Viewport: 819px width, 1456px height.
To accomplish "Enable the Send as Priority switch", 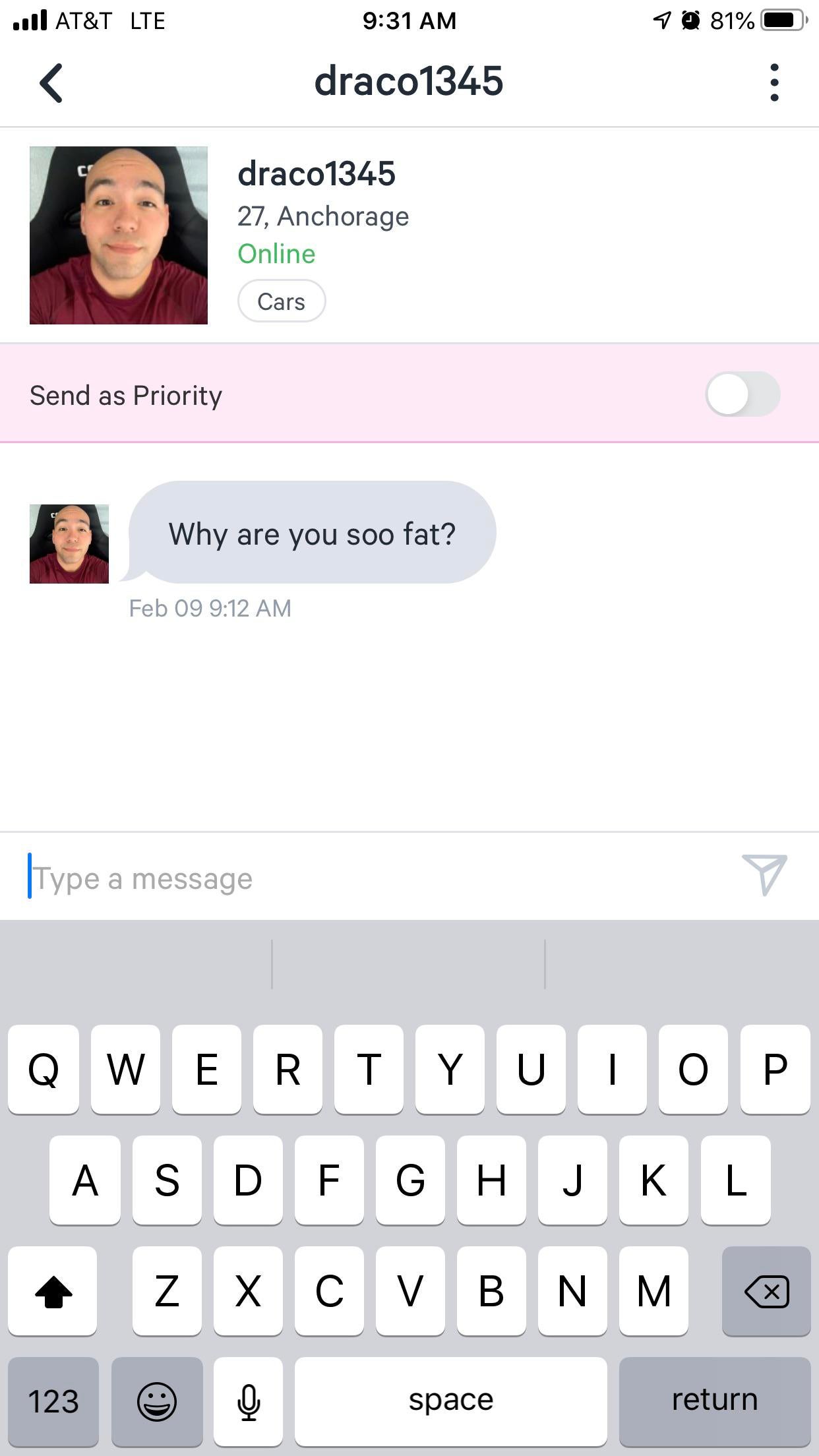I will click(743, 394).
